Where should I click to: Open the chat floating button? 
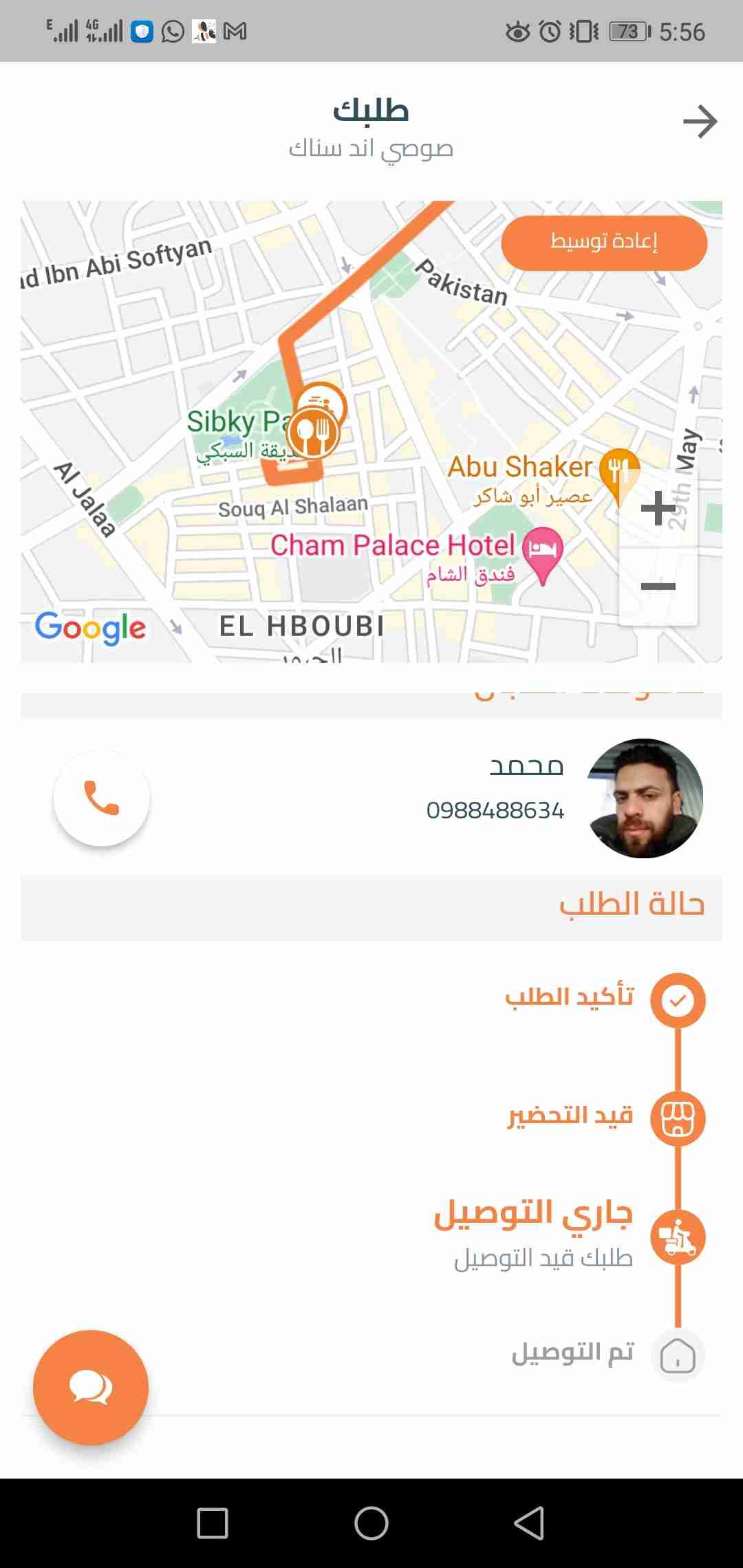pyautogui.click(x=91, y=1387)
